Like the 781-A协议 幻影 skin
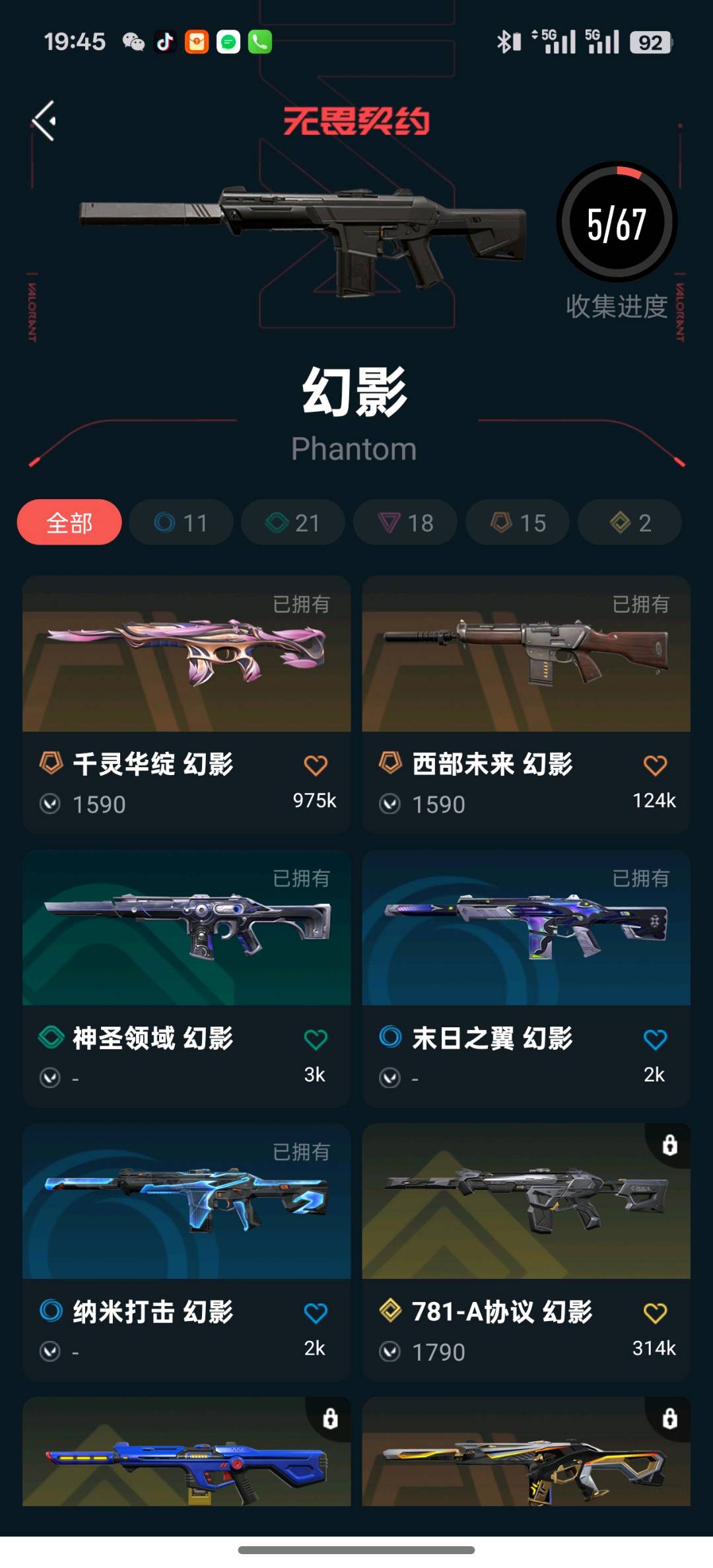This screenshot has height=1568, width=713. [x=655, y=1312]
